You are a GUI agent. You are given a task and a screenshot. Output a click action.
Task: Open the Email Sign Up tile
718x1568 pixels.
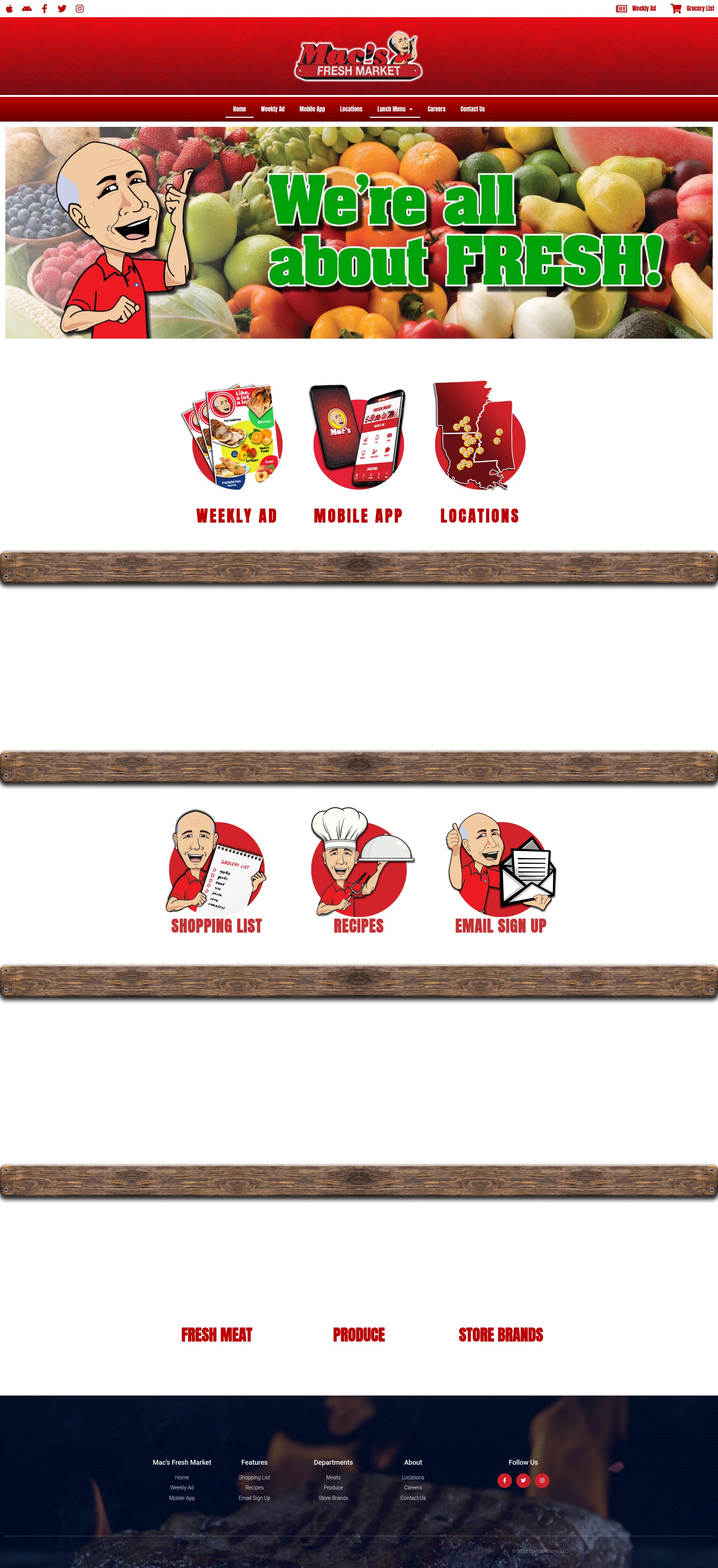pyautogui.click(x=501, y=871)
